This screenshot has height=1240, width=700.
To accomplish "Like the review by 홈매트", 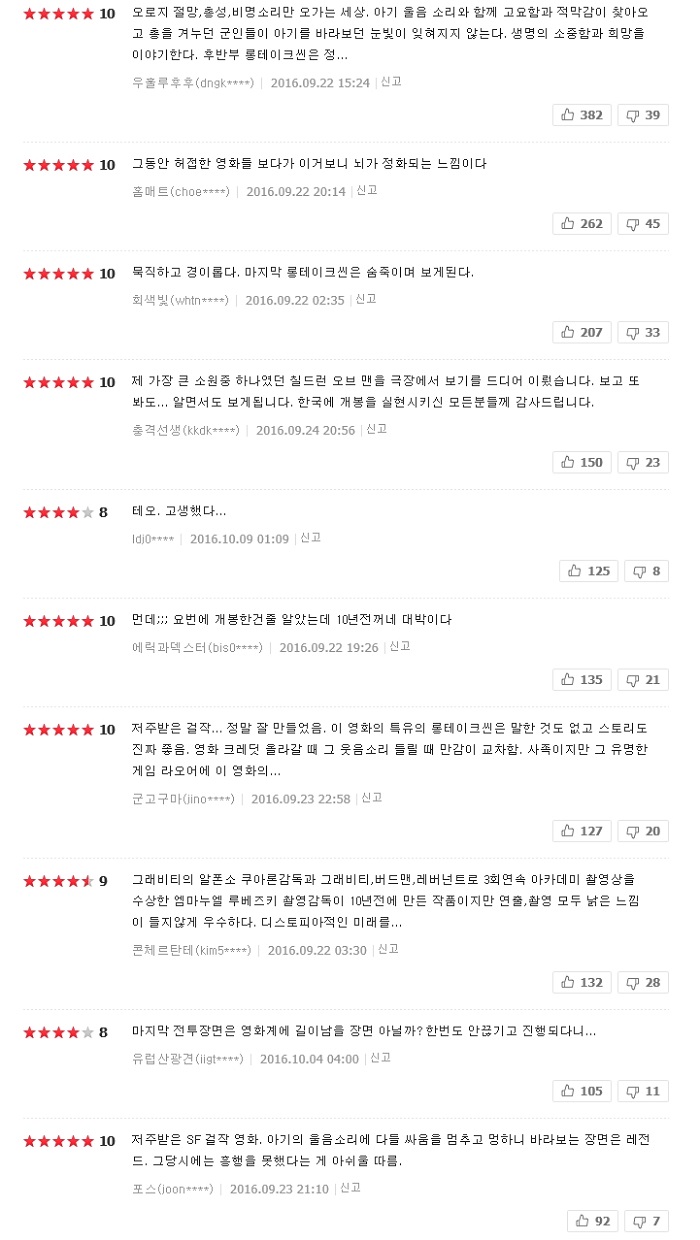I will [581, 224].
